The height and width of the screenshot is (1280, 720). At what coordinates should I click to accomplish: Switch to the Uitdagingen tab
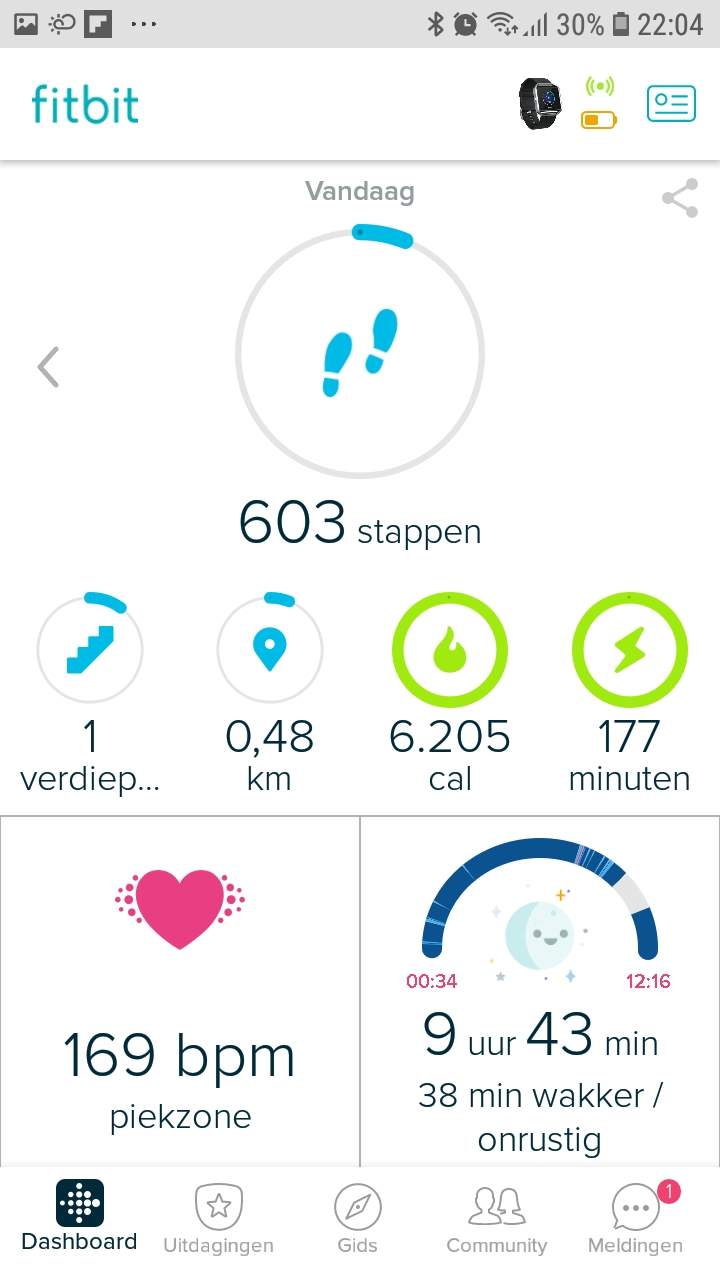[218, 1219]
